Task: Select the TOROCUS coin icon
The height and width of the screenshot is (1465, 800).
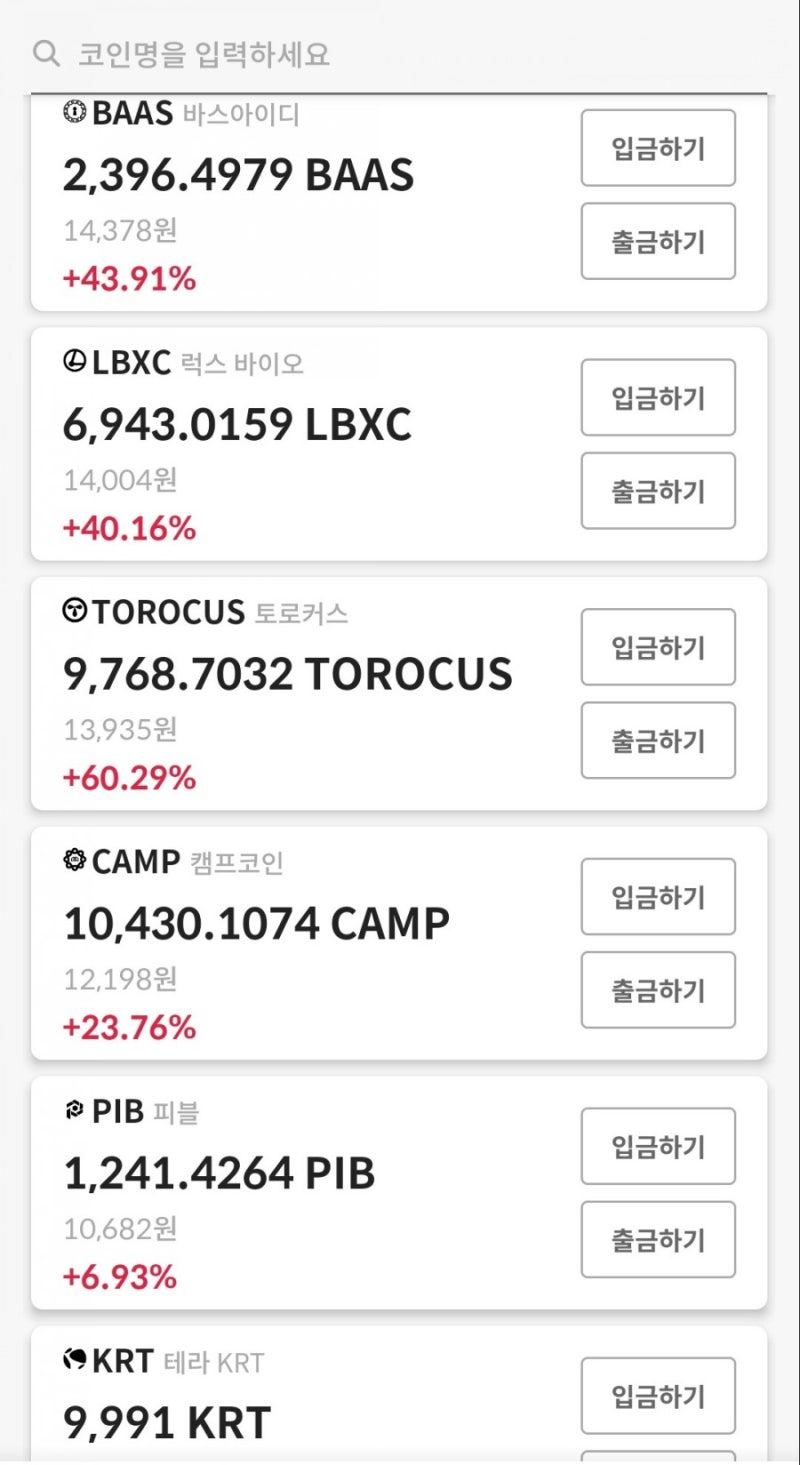Action: click(73, 613)
